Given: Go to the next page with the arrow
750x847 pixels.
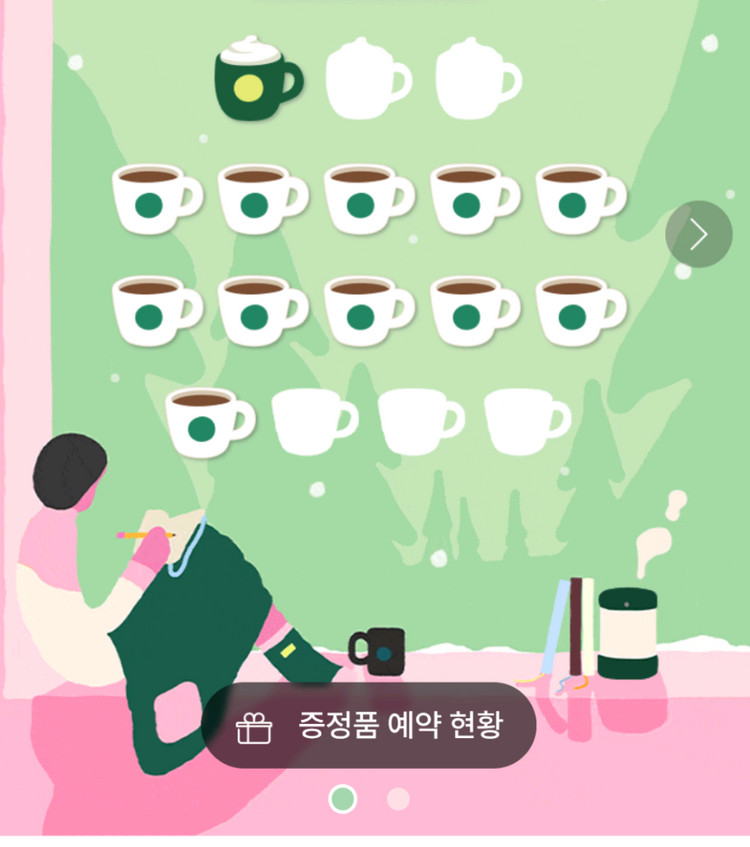Looking at the screenshot, I should [699, 234].
